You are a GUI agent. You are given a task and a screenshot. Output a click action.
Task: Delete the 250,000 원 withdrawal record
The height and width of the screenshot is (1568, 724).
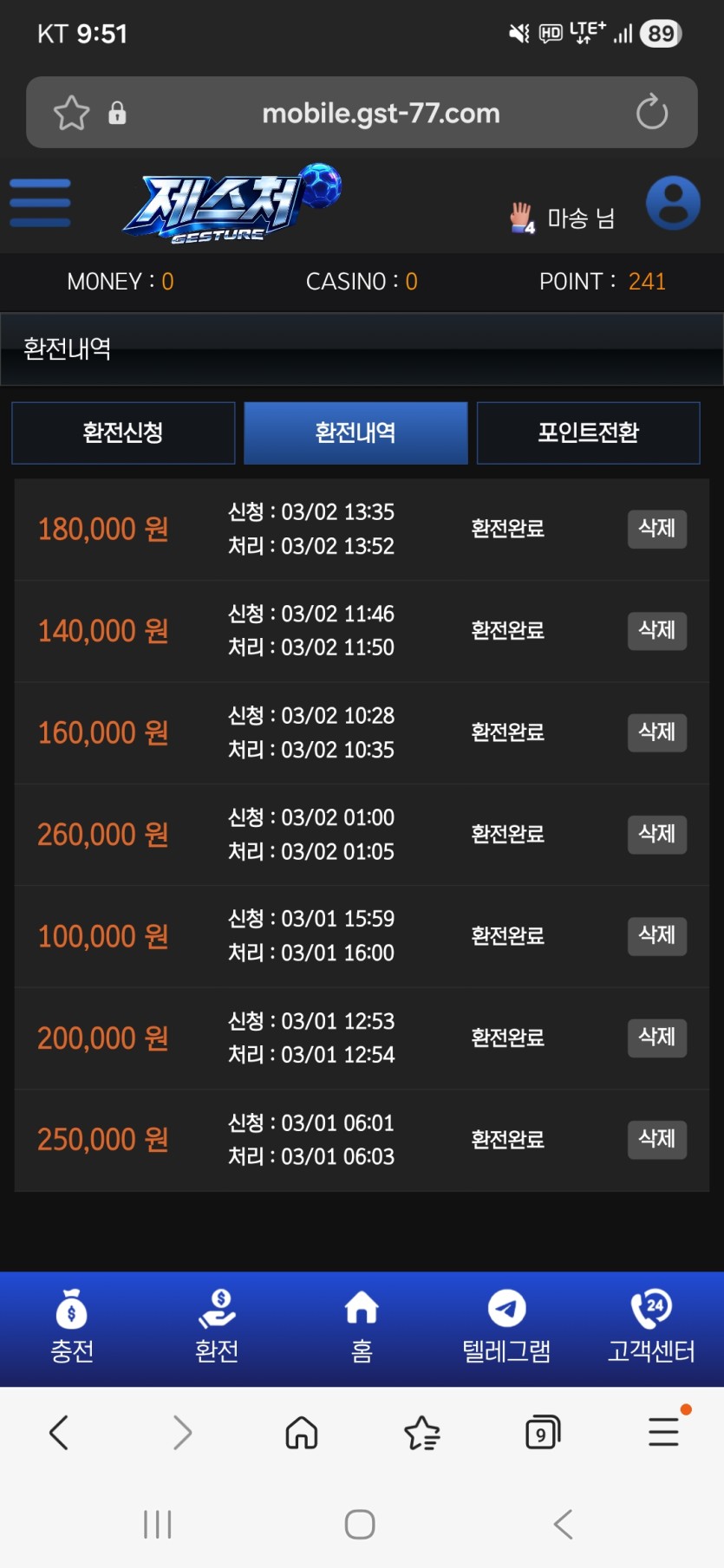[x=656, y=1139]
